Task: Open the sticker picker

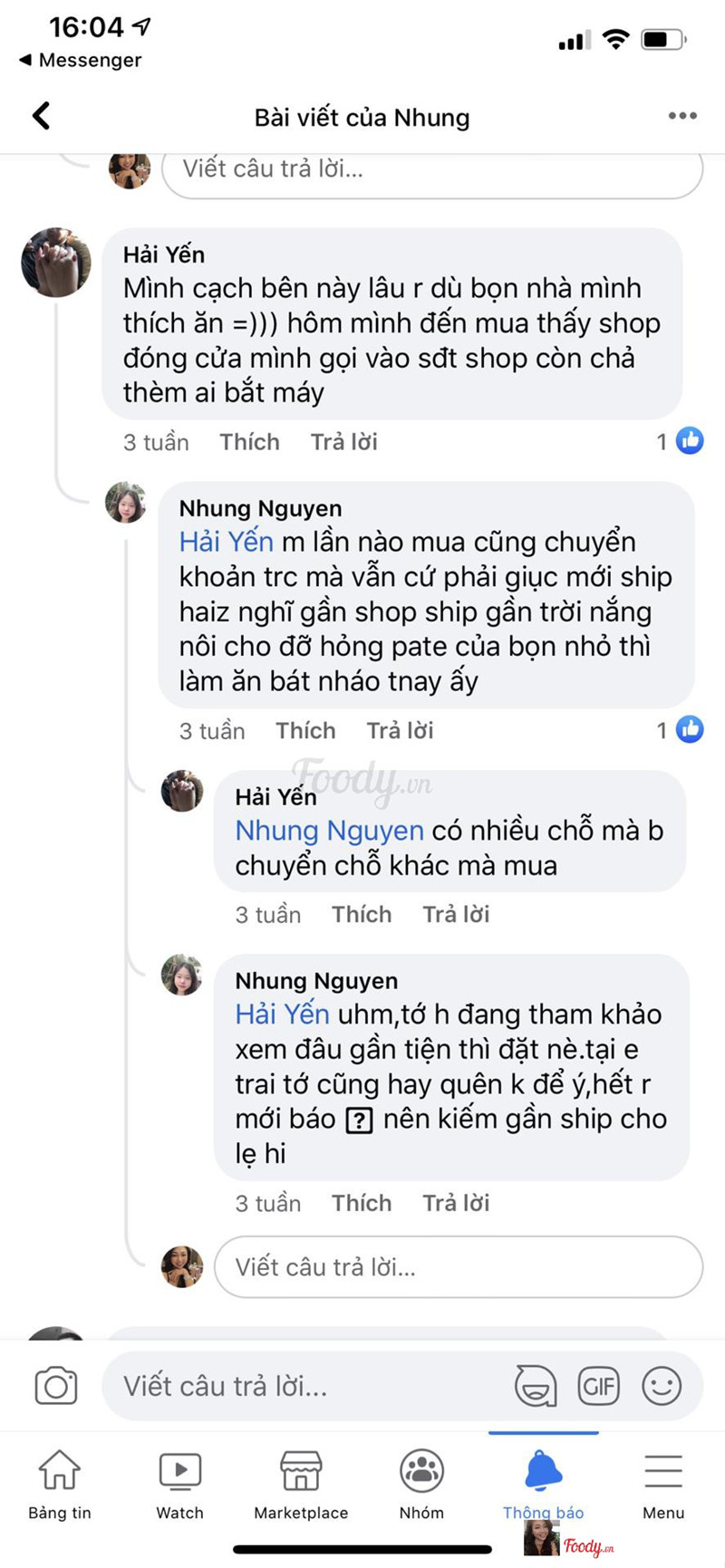Action: pos(536,1386)
